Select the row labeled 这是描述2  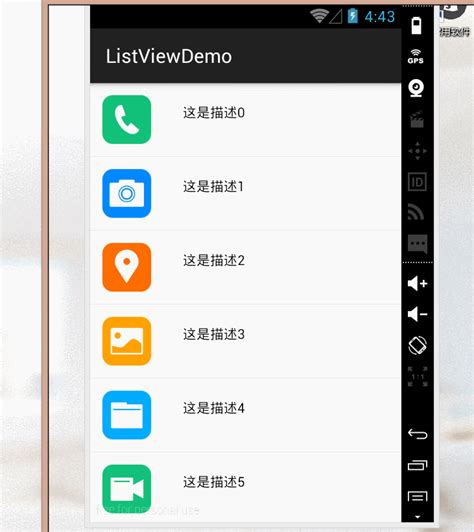coord(245,268)
